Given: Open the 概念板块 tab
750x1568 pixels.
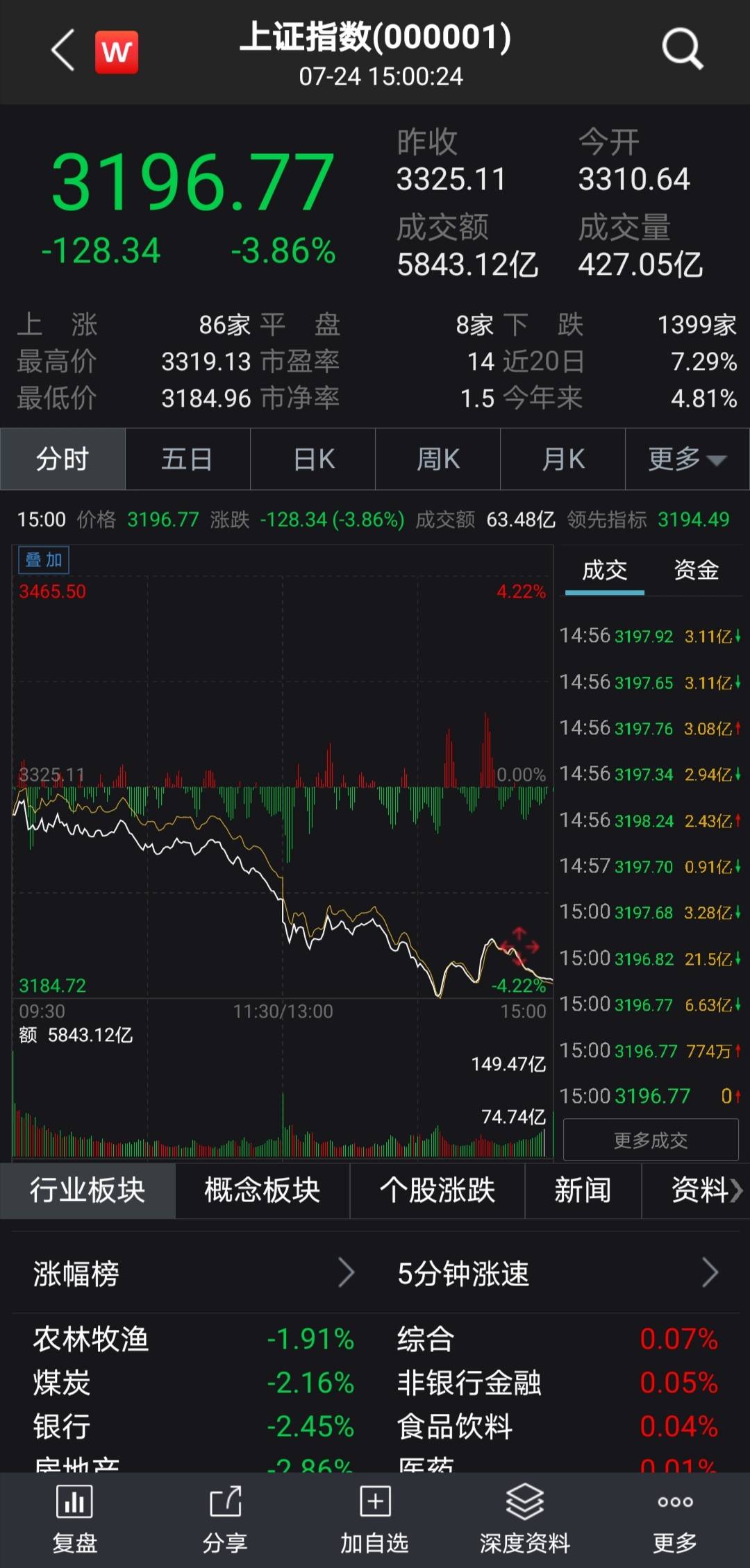Looking at the screenshot, I should (x=261, y=1190).
